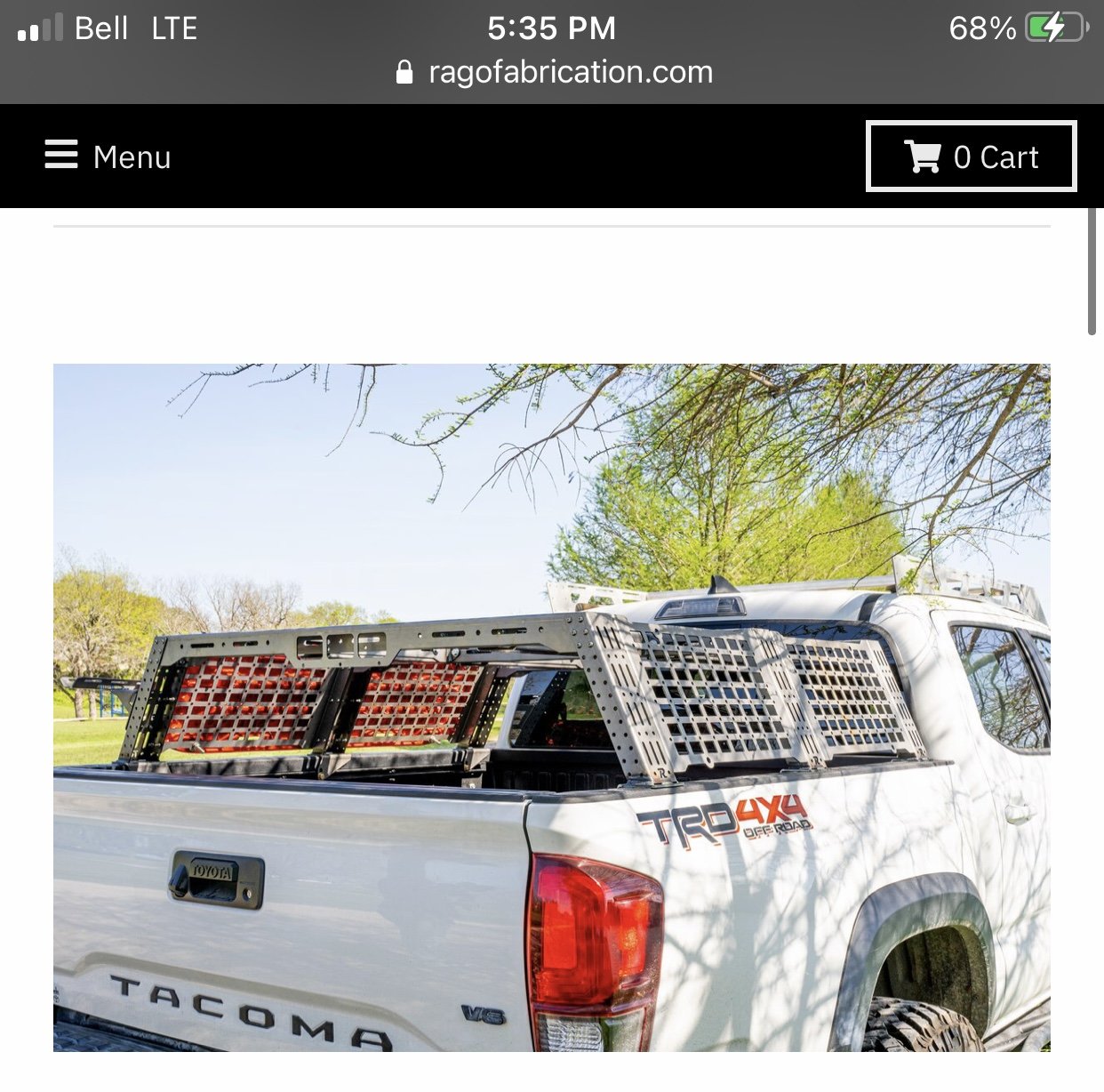Open the 0 Cart button

click(971, 157)
